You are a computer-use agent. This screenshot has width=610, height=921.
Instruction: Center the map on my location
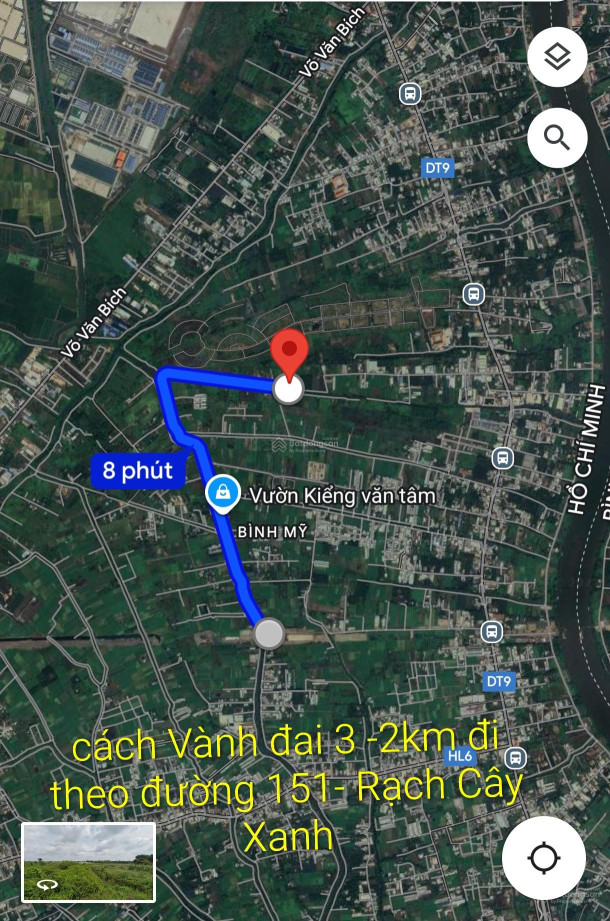(x=544, y=857)
